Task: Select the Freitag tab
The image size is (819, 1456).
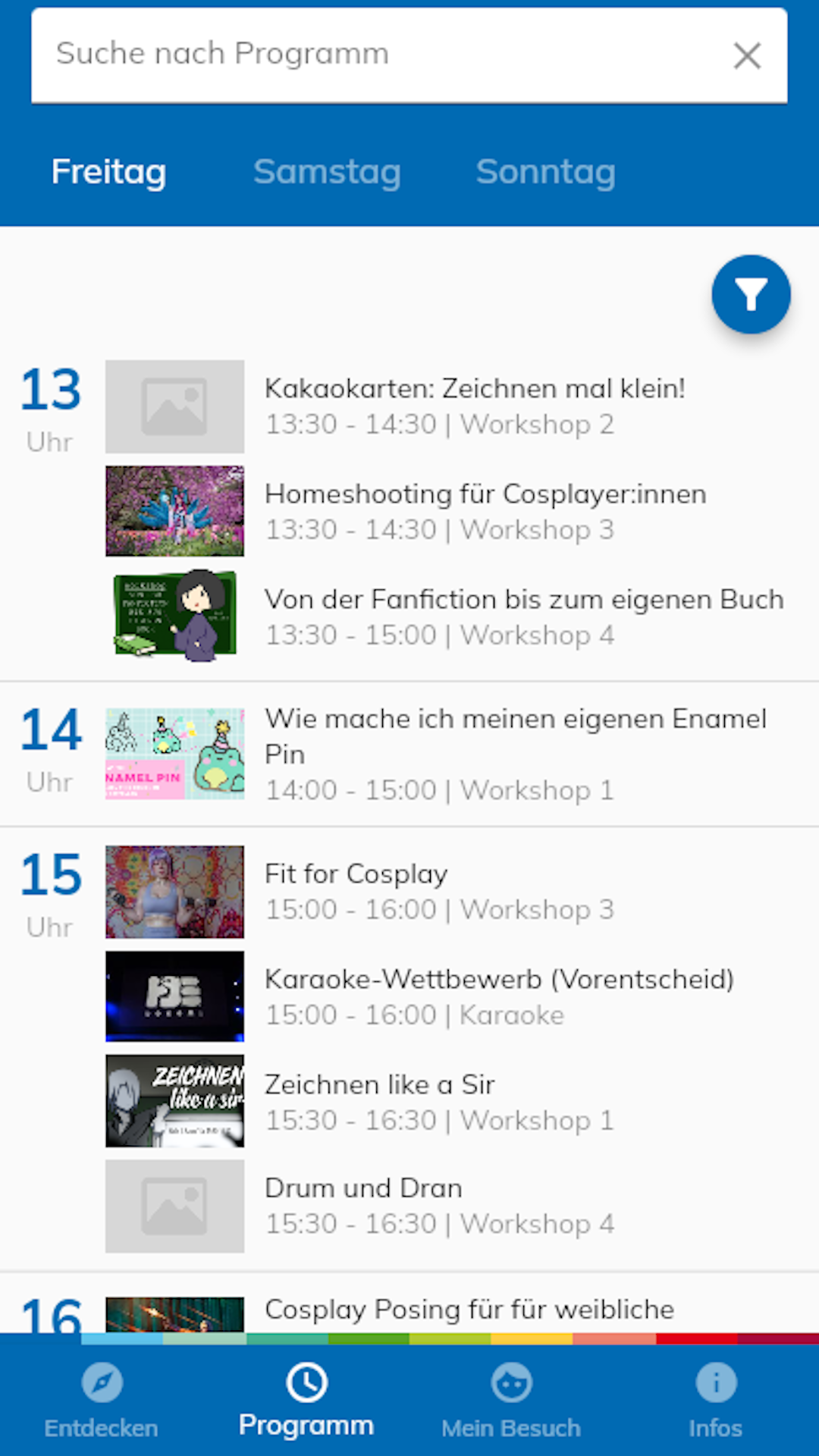Action: [108, 172]
